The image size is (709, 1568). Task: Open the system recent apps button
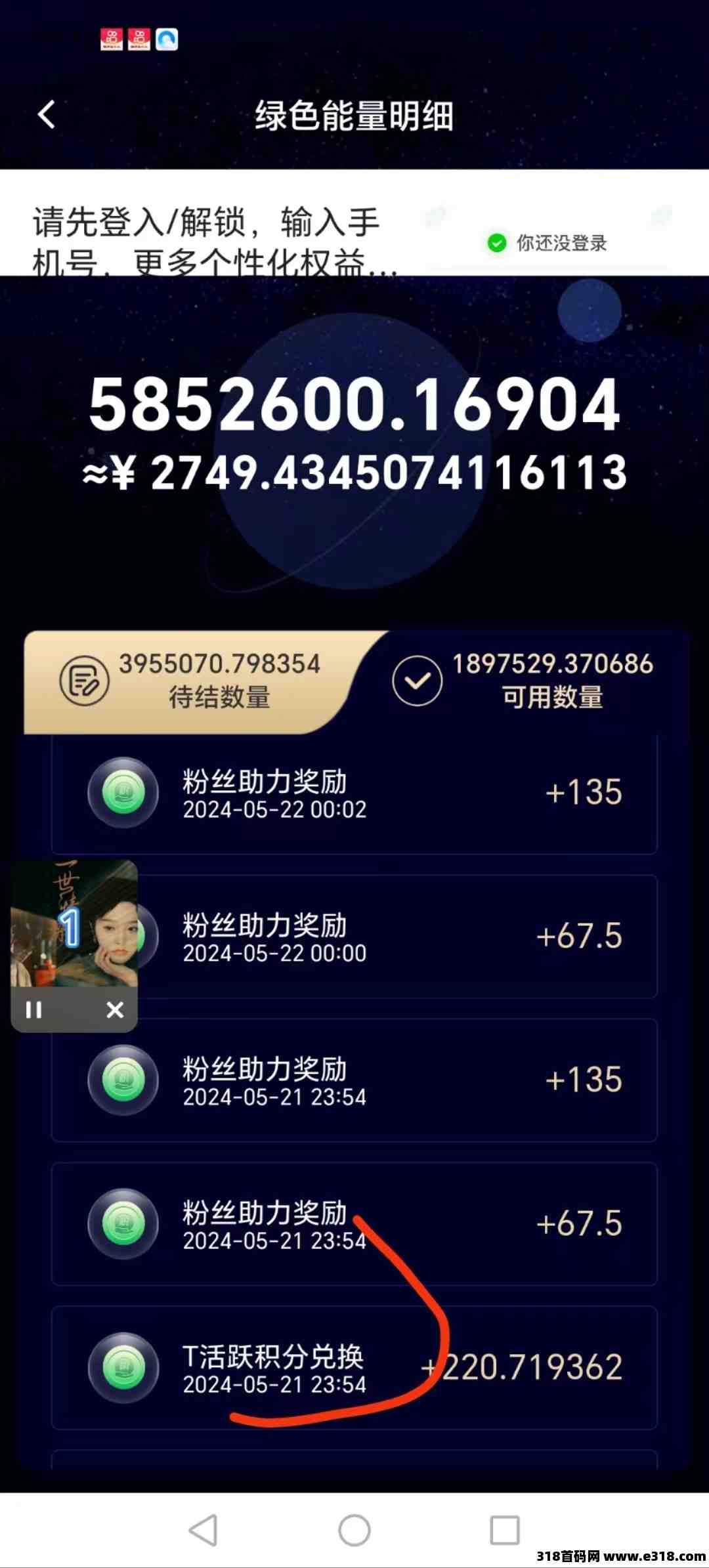tap(505, 1530)
